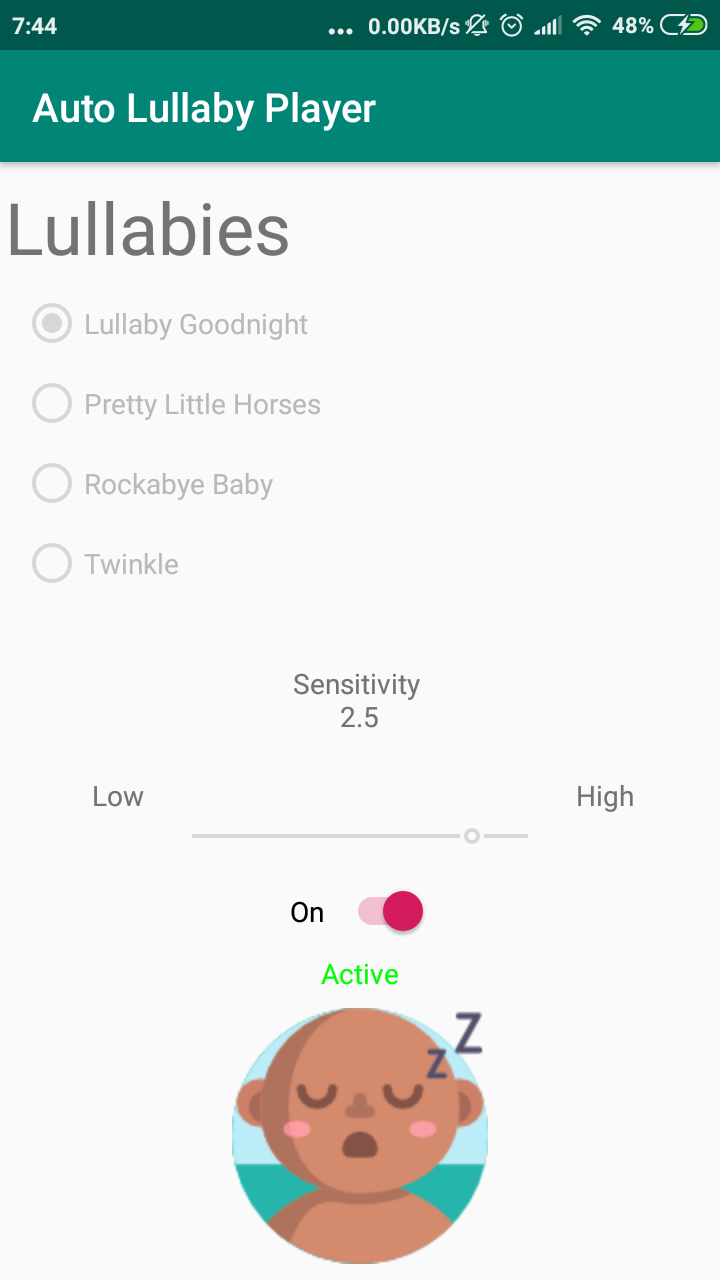Tap the High sensitivity label
720x1280 pixels.
pos(604,796)
